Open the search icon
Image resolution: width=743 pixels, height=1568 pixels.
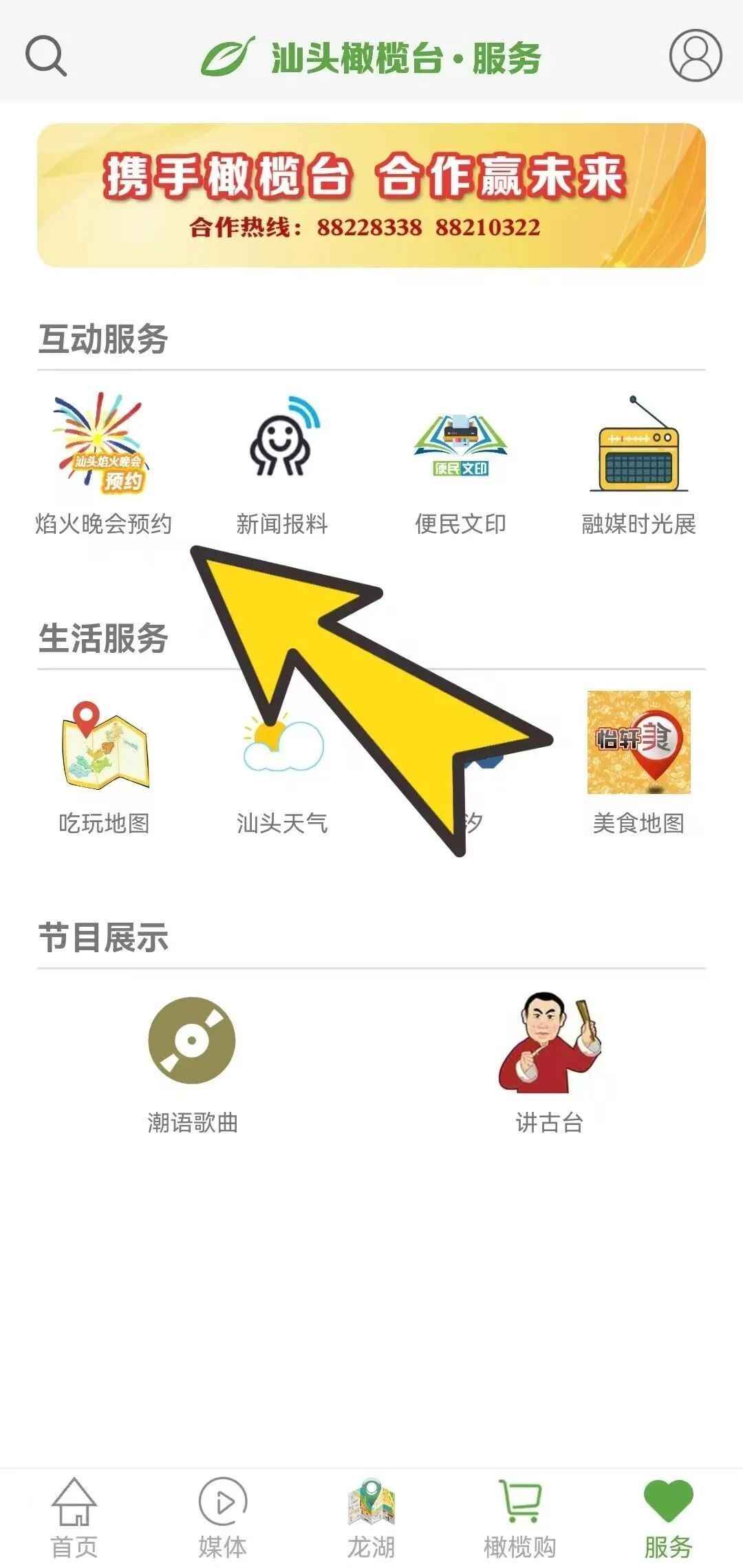tap(45, 56)
